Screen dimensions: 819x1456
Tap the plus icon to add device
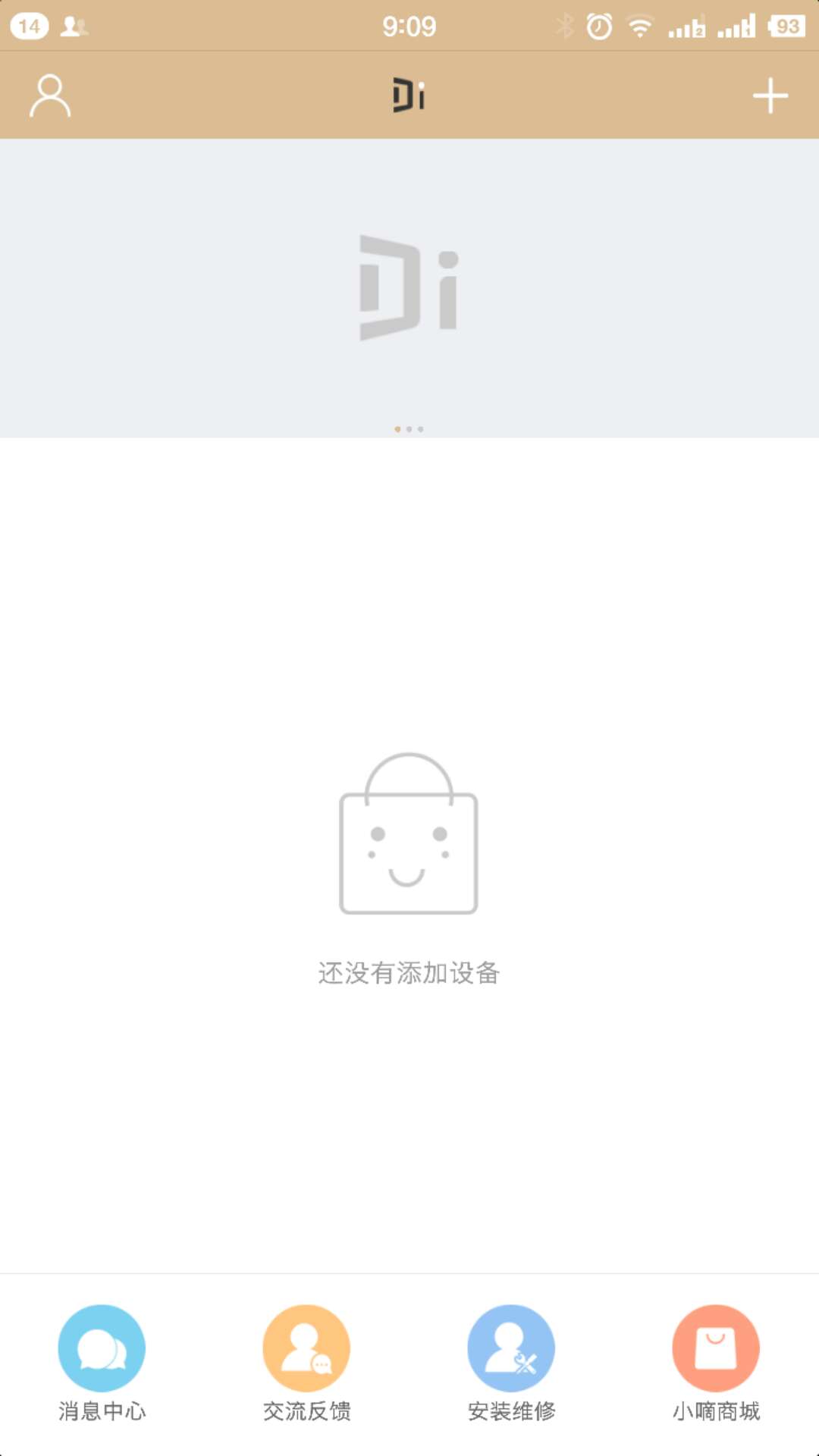(x=770, y=96)
